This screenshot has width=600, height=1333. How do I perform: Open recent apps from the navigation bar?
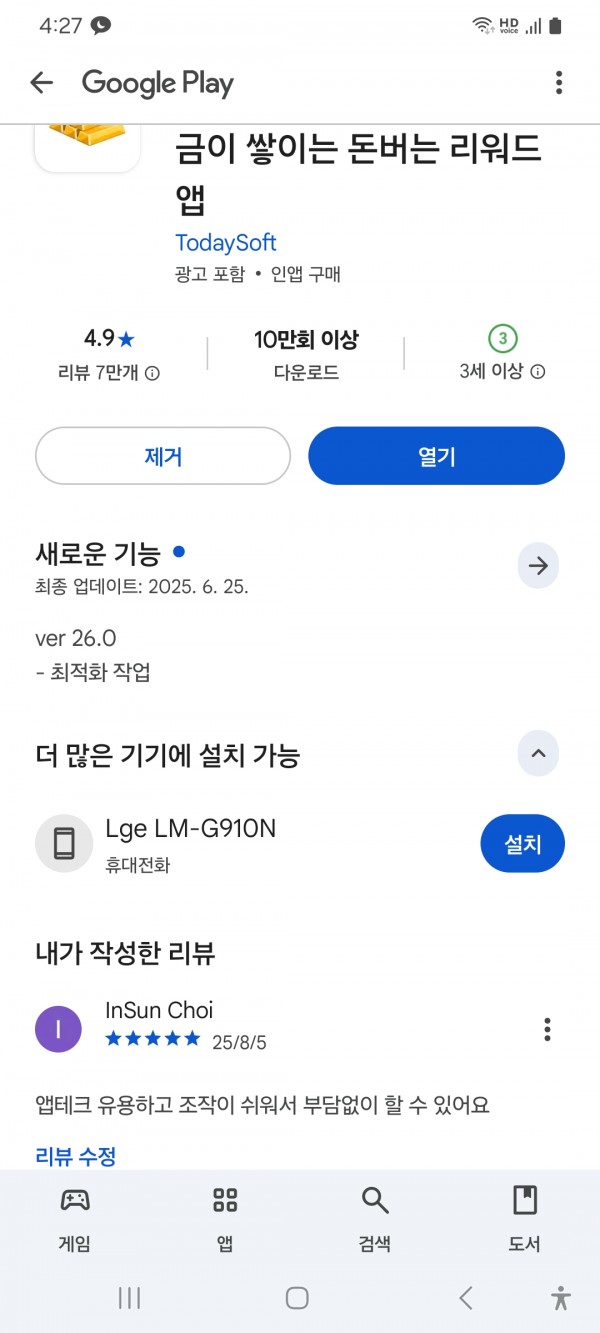pyautogui.click(x=129, y=1298)
